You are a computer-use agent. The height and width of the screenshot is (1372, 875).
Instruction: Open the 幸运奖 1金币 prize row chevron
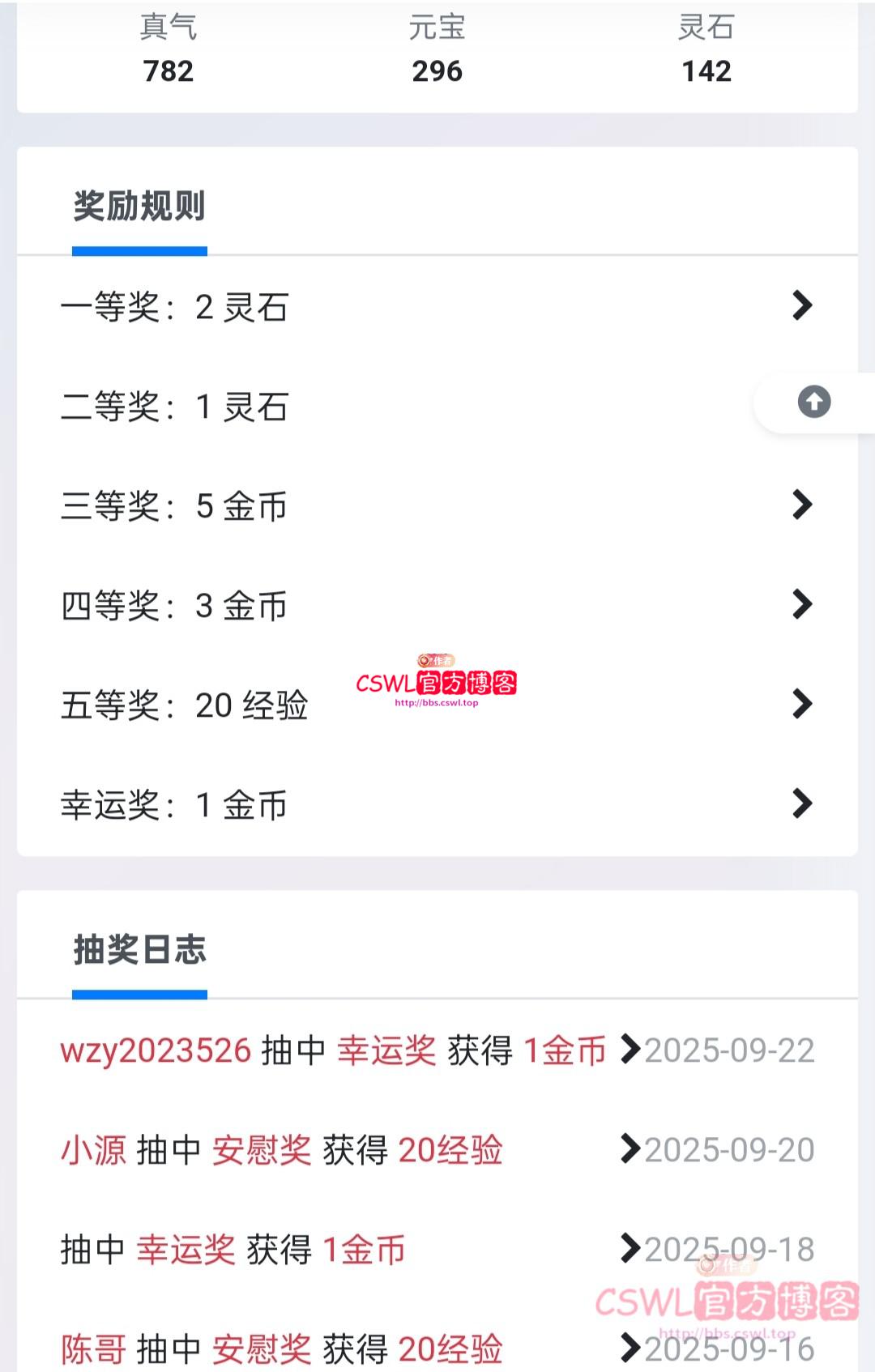[x=802, y=804]
